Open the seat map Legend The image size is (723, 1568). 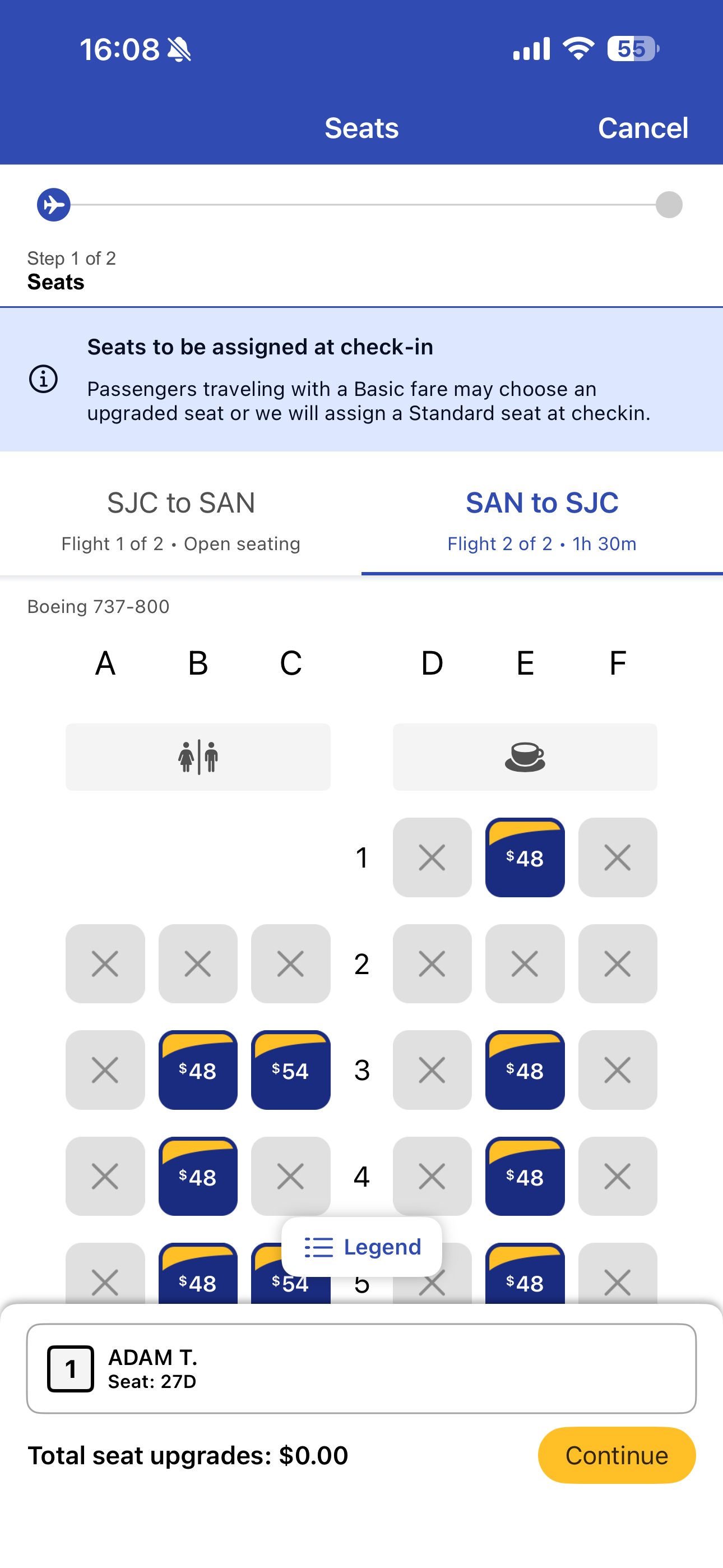coord(361,1247)
